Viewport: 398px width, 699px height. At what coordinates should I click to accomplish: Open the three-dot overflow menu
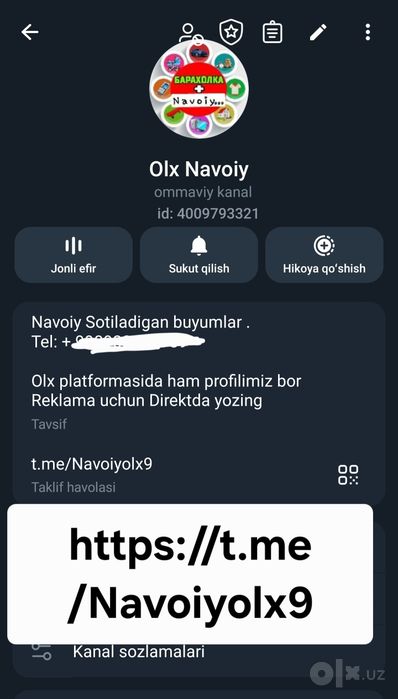pos(368,32)
